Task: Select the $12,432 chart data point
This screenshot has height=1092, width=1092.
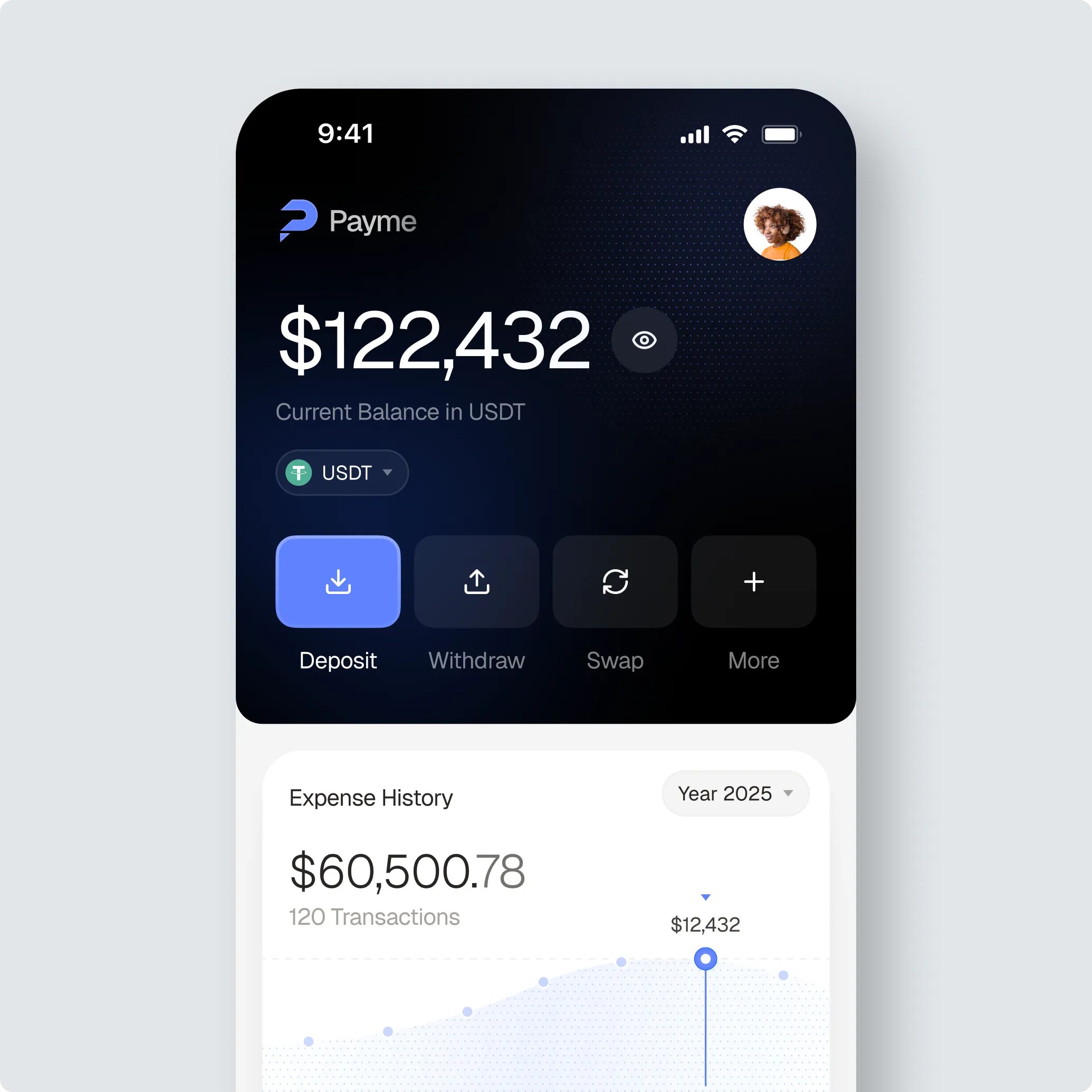Action: tap(705, 959)
